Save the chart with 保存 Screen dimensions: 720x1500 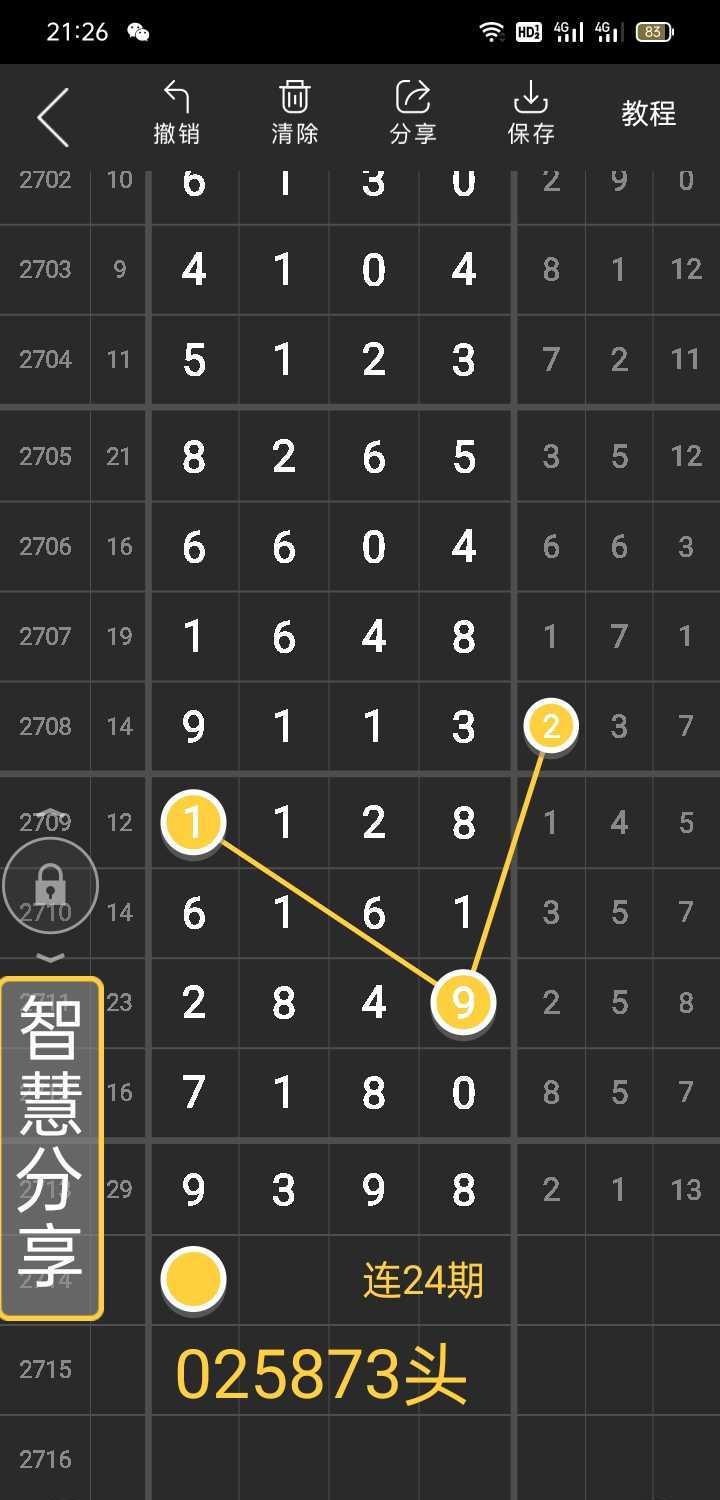pyautogui.click(x=531, y=113)
